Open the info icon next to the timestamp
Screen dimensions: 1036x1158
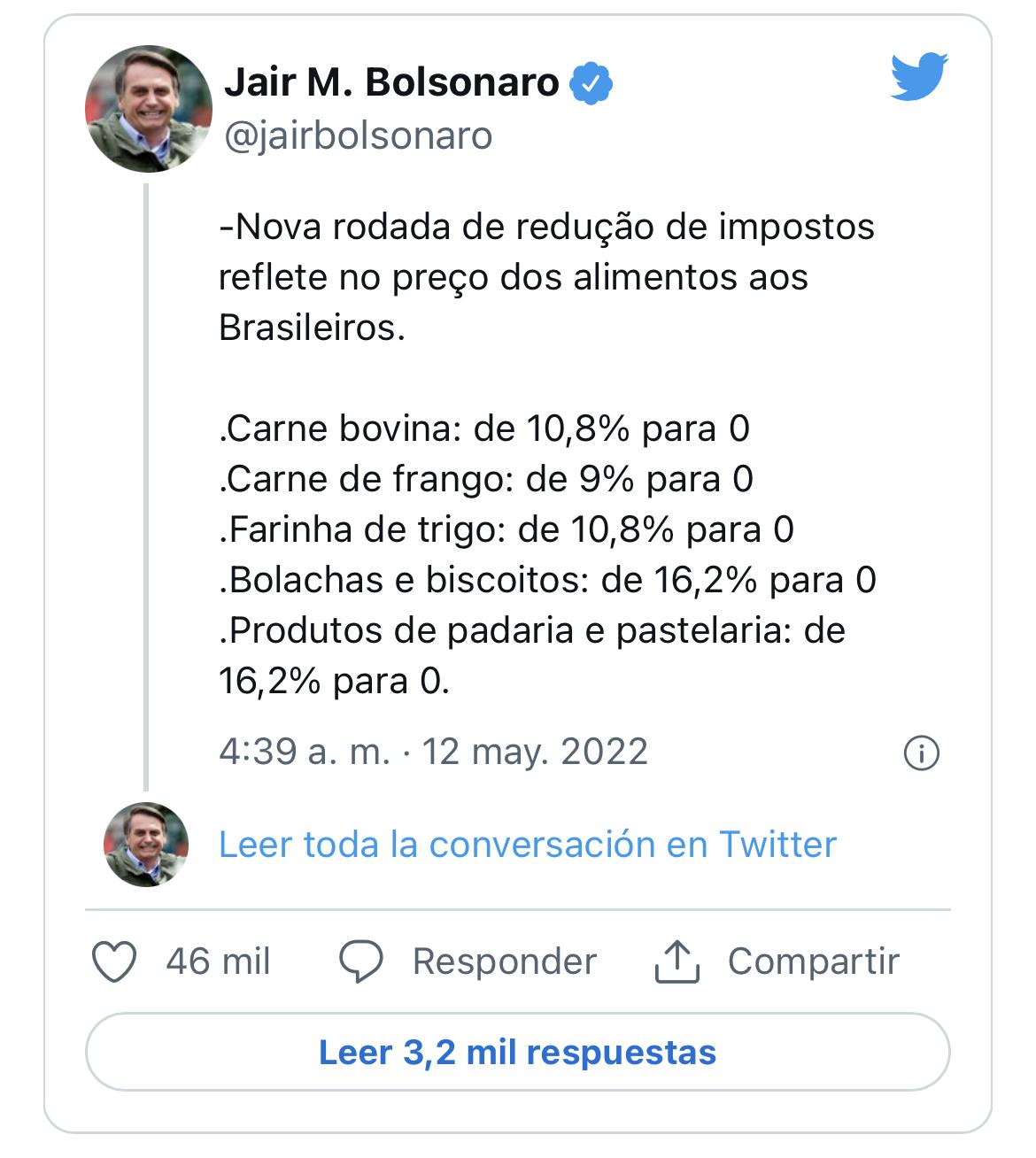tap(924, 754)
